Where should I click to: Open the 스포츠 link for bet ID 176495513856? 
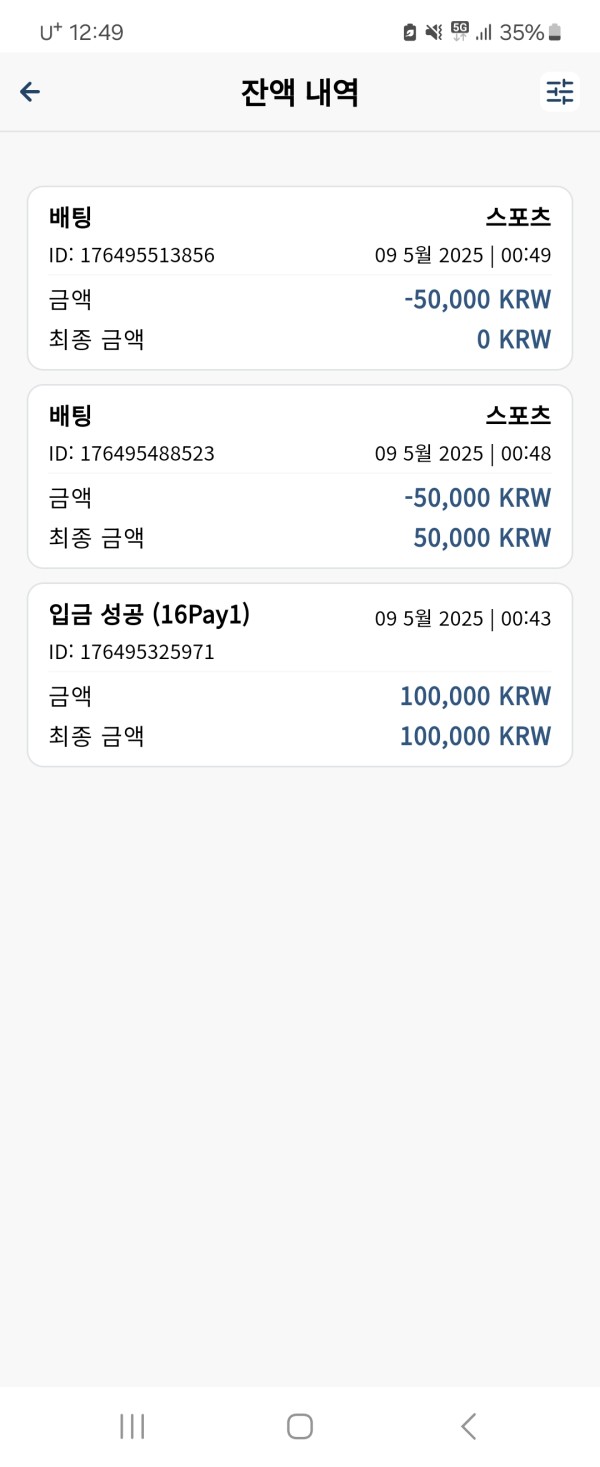tap(518, 217)
